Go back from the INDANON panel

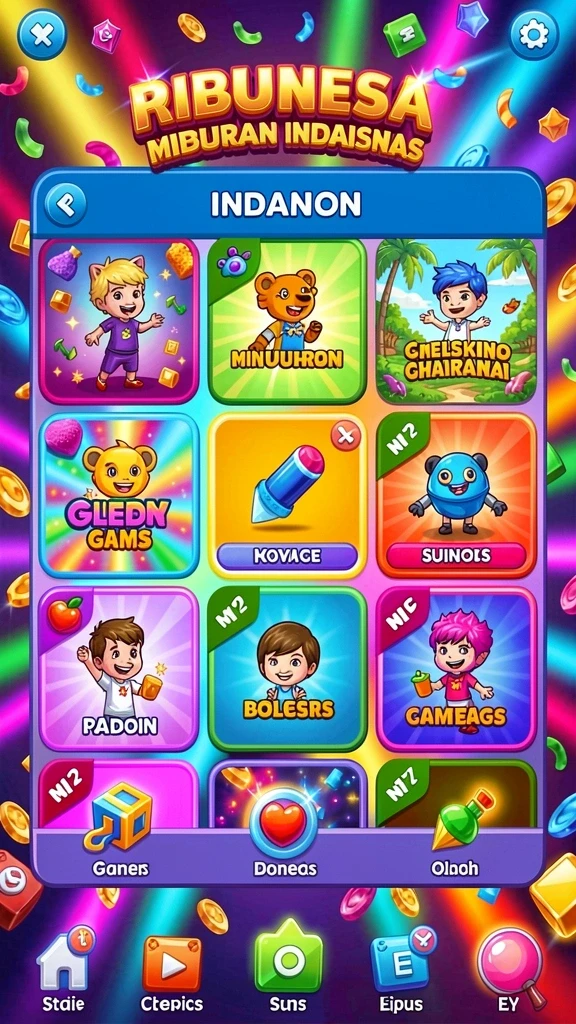[65, 204]
